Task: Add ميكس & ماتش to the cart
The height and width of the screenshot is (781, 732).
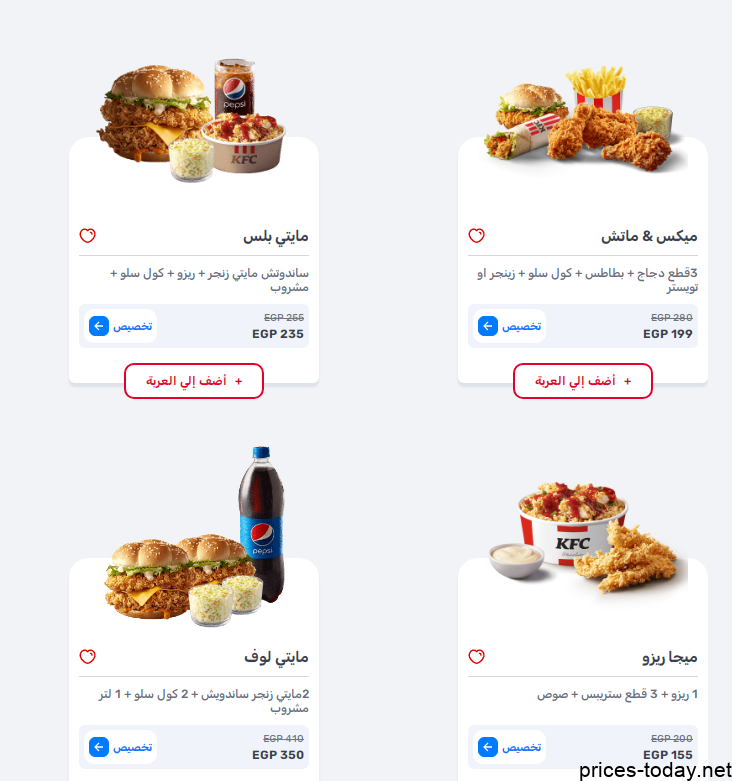Action: 583,381
